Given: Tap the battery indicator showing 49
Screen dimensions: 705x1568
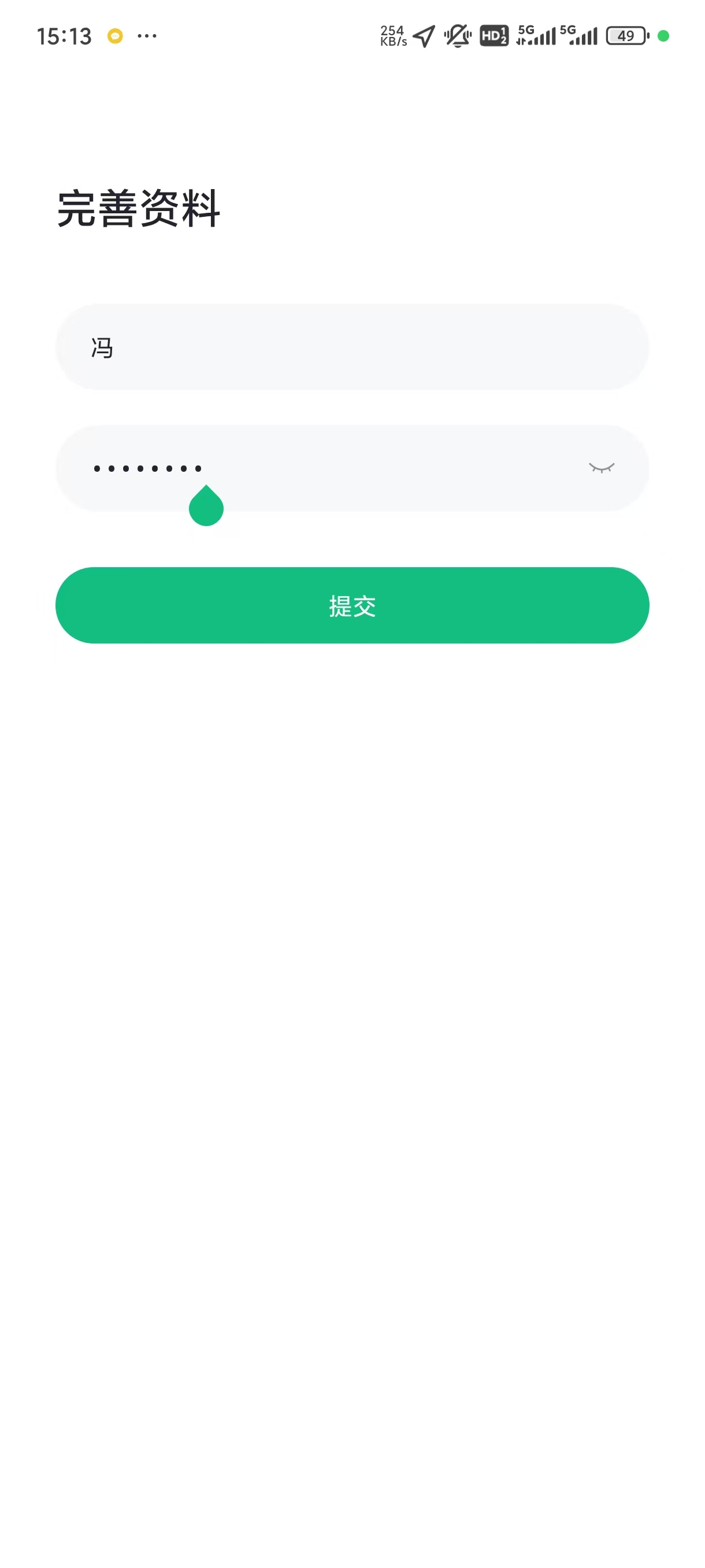Looking at the screenshot, I should [x=625, y=36].
